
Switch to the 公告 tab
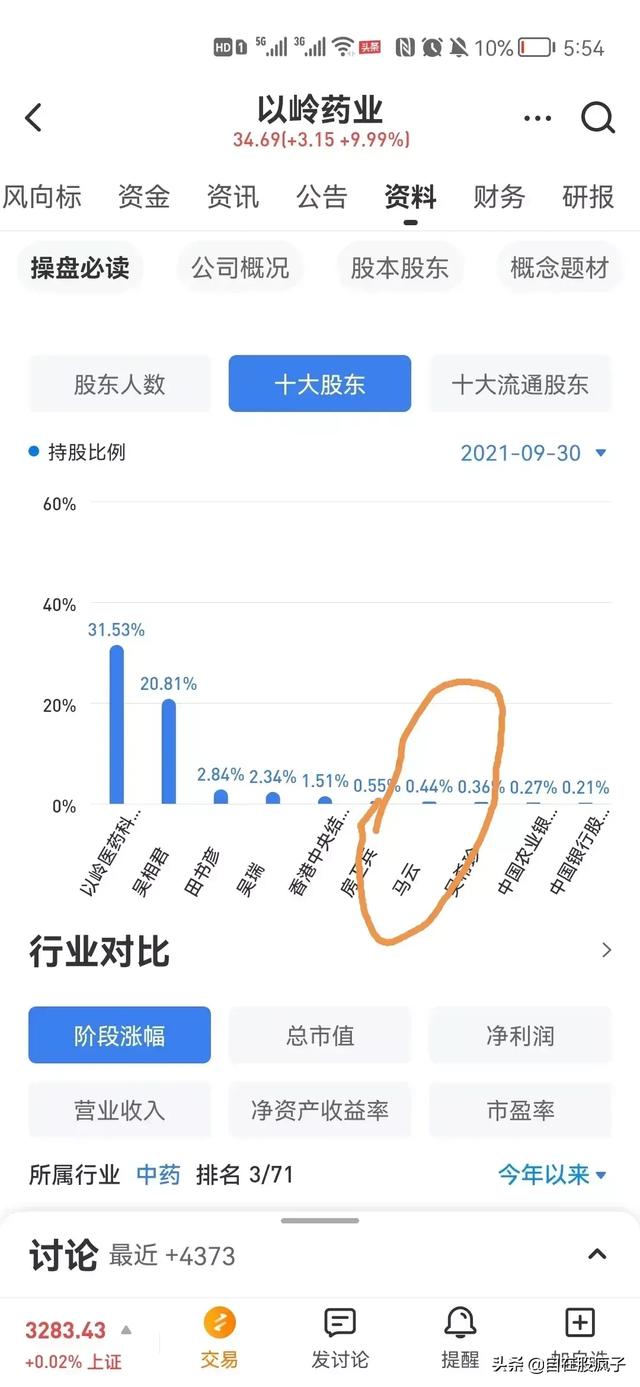point(321,196)
